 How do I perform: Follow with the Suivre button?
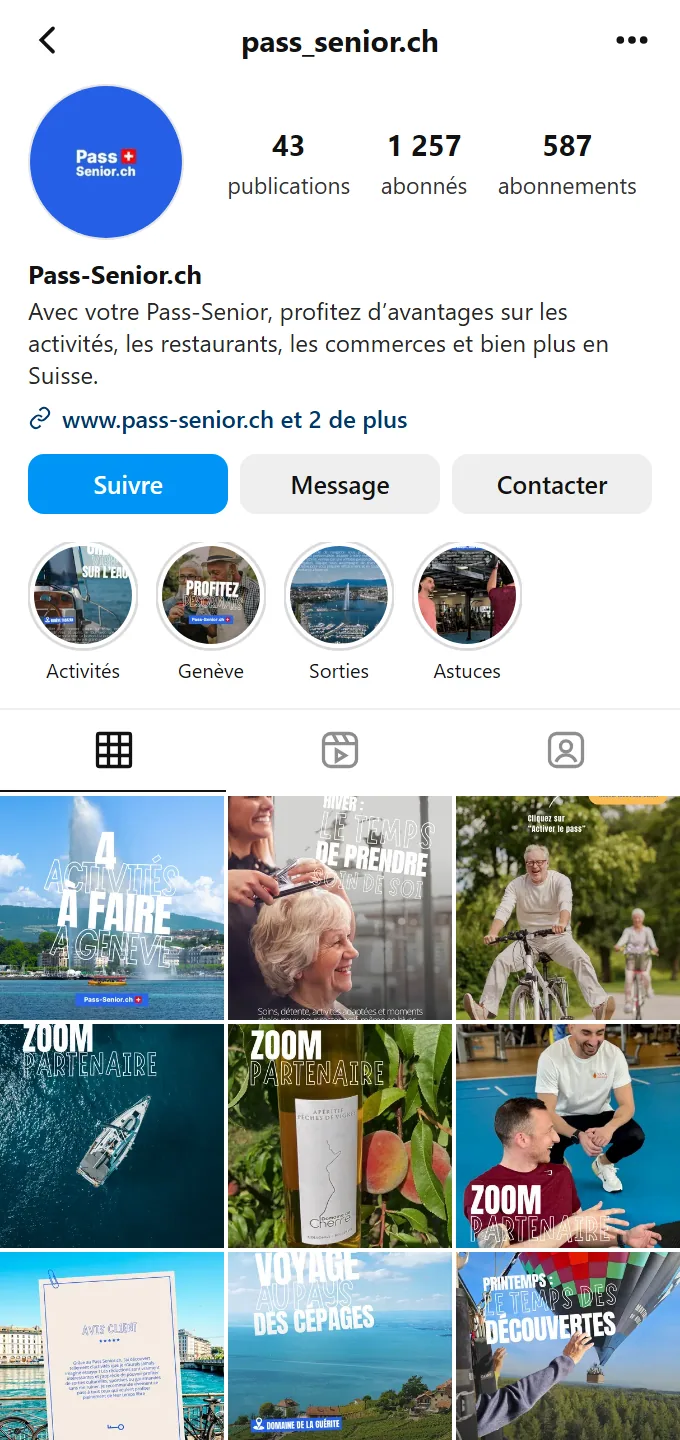tap(128, 484)
